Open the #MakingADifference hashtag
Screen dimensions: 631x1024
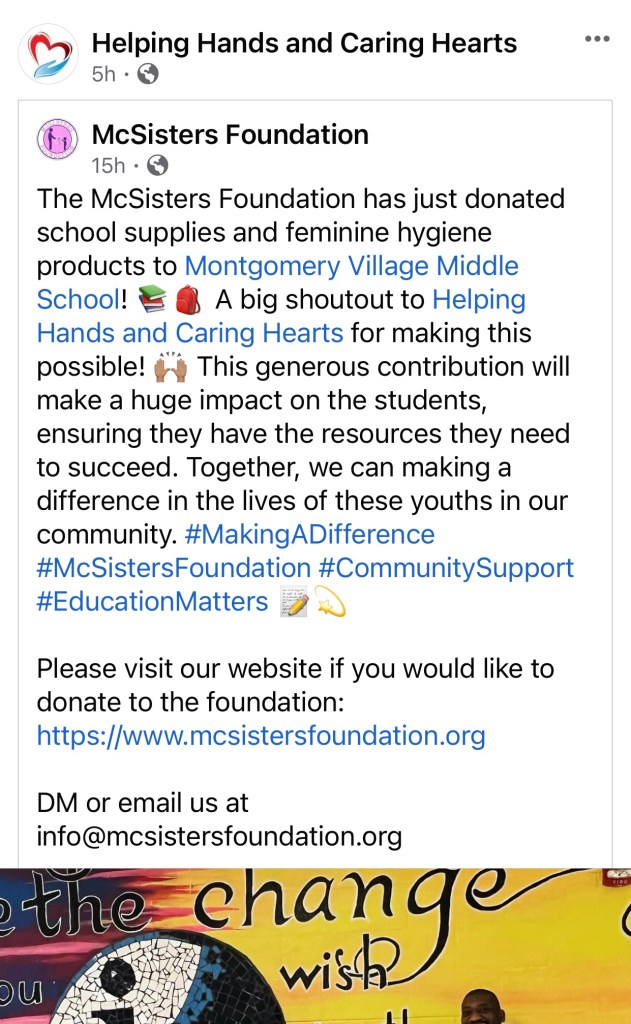click(x=309, y=534)
